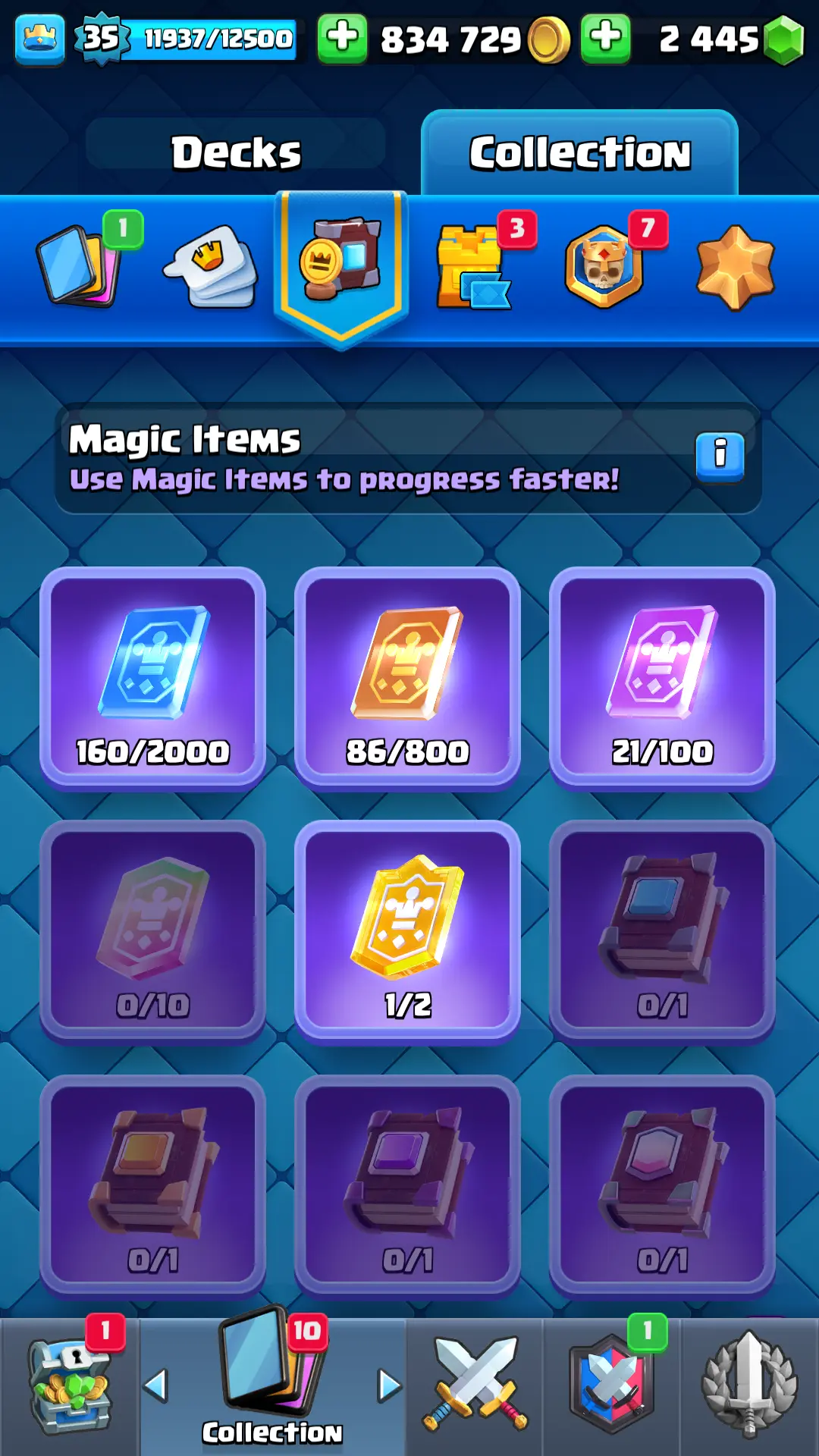Open the clan shield tab
This screenshot has height=1456, width=819.
click(x=612, y=1386)
